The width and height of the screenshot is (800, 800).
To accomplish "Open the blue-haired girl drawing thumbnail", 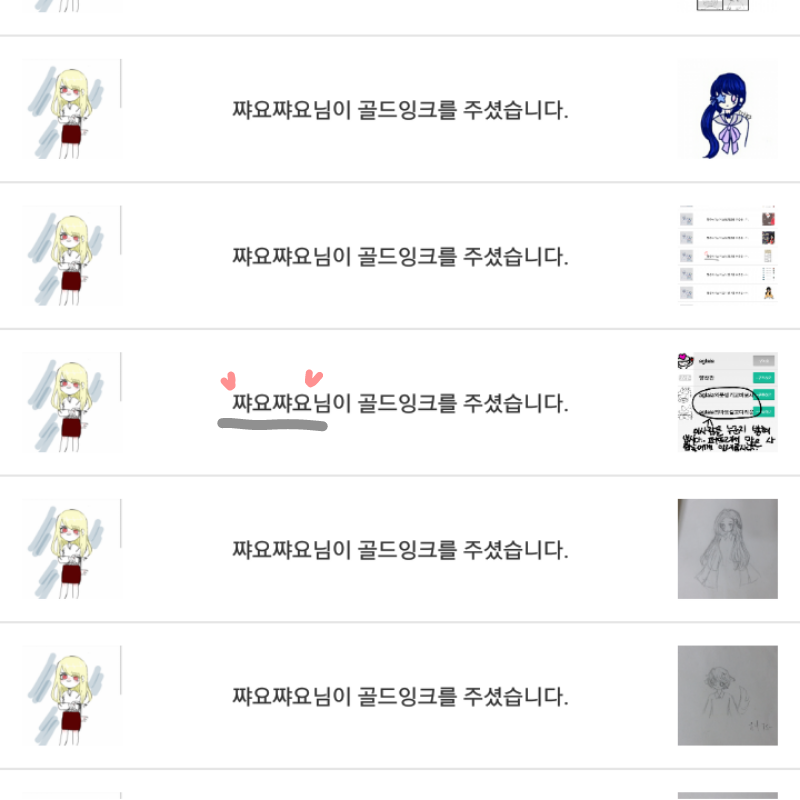I will (727, 110).
